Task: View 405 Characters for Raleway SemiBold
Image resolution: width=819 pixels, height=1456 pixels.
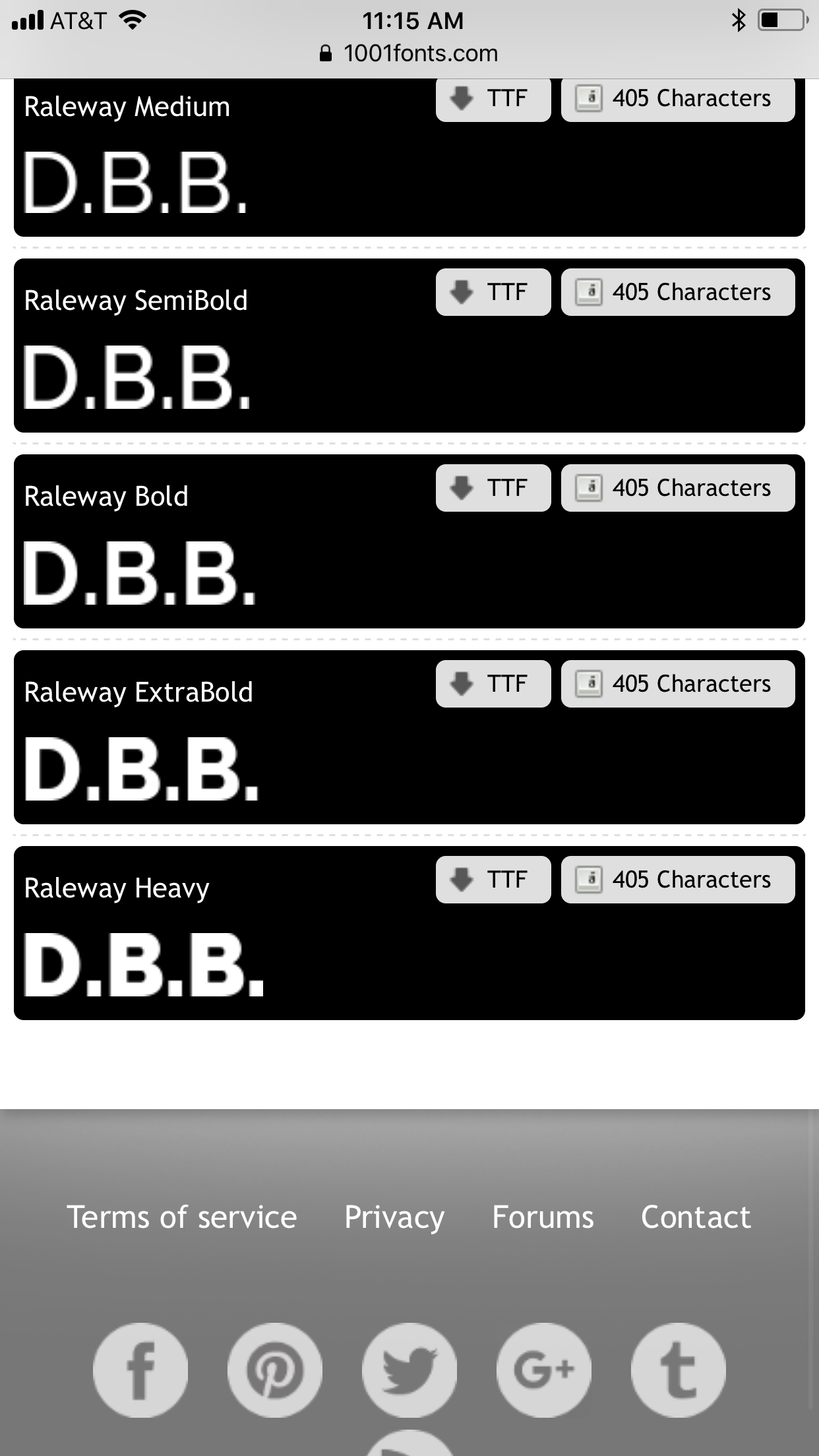Action: point(677,292)
